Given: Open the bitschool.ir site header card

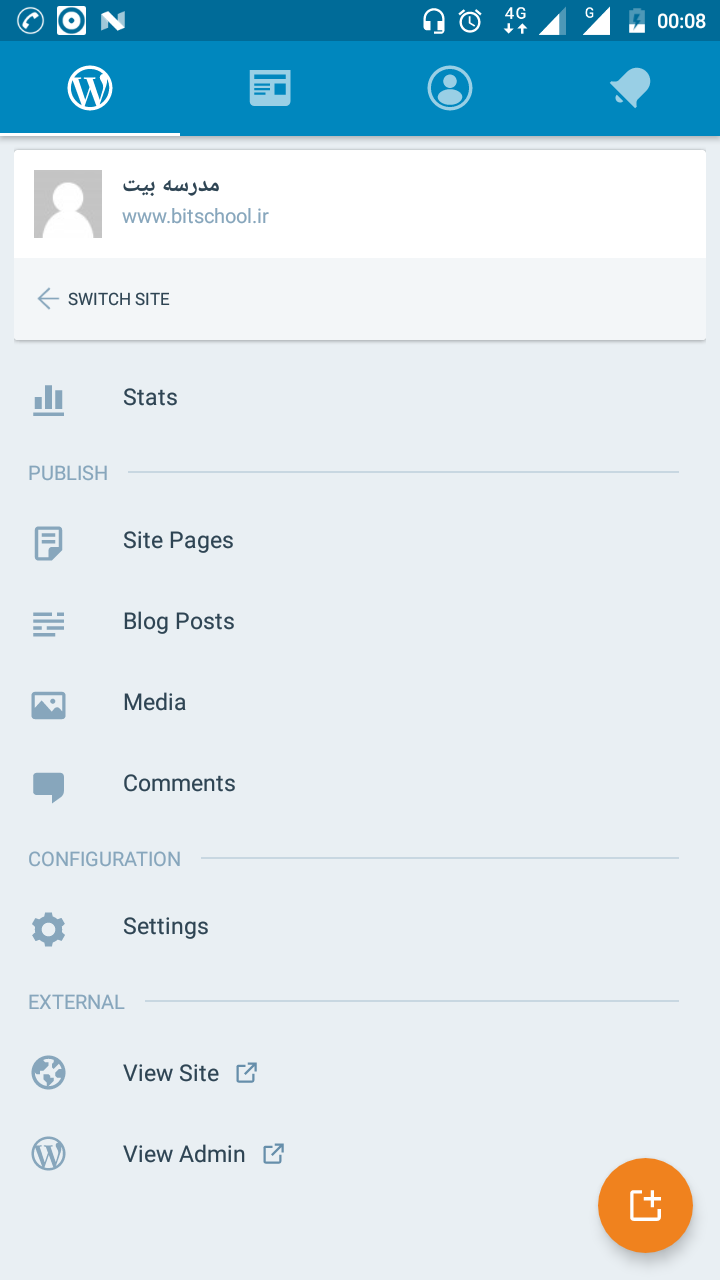Looking at the screenshot, I should 360,204.
